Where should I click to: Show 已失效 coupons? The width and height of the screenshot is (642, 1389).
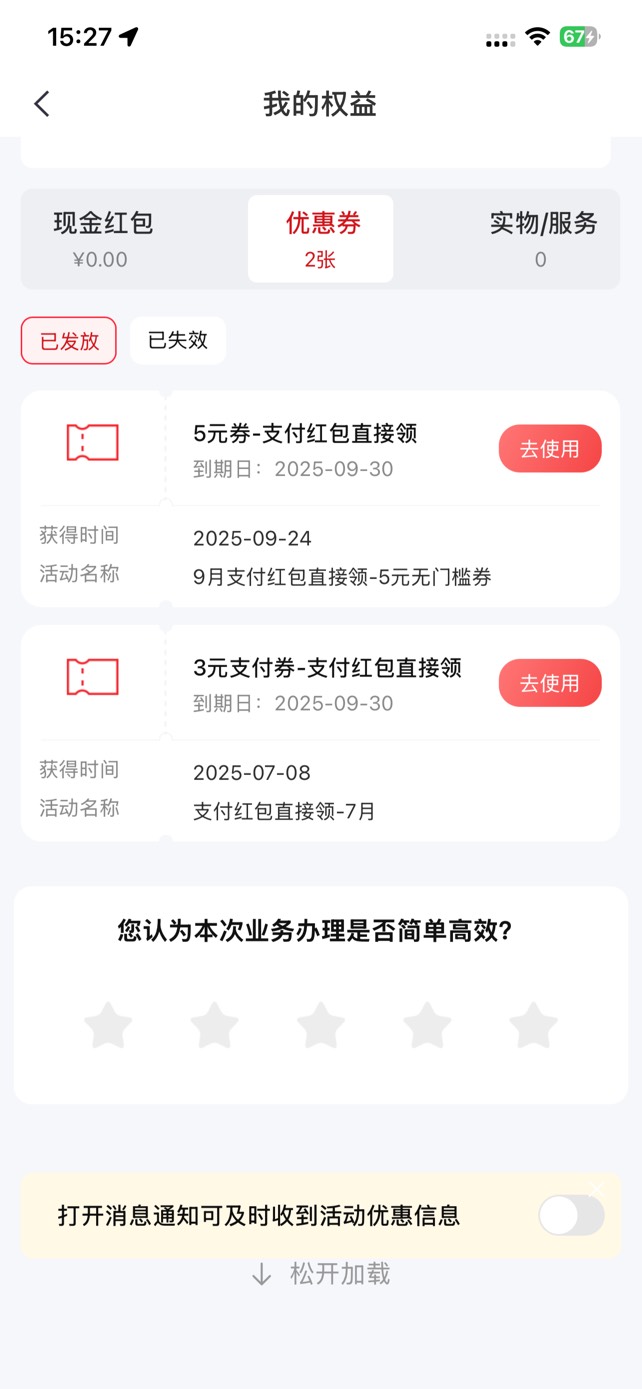[x=178, y=340]
